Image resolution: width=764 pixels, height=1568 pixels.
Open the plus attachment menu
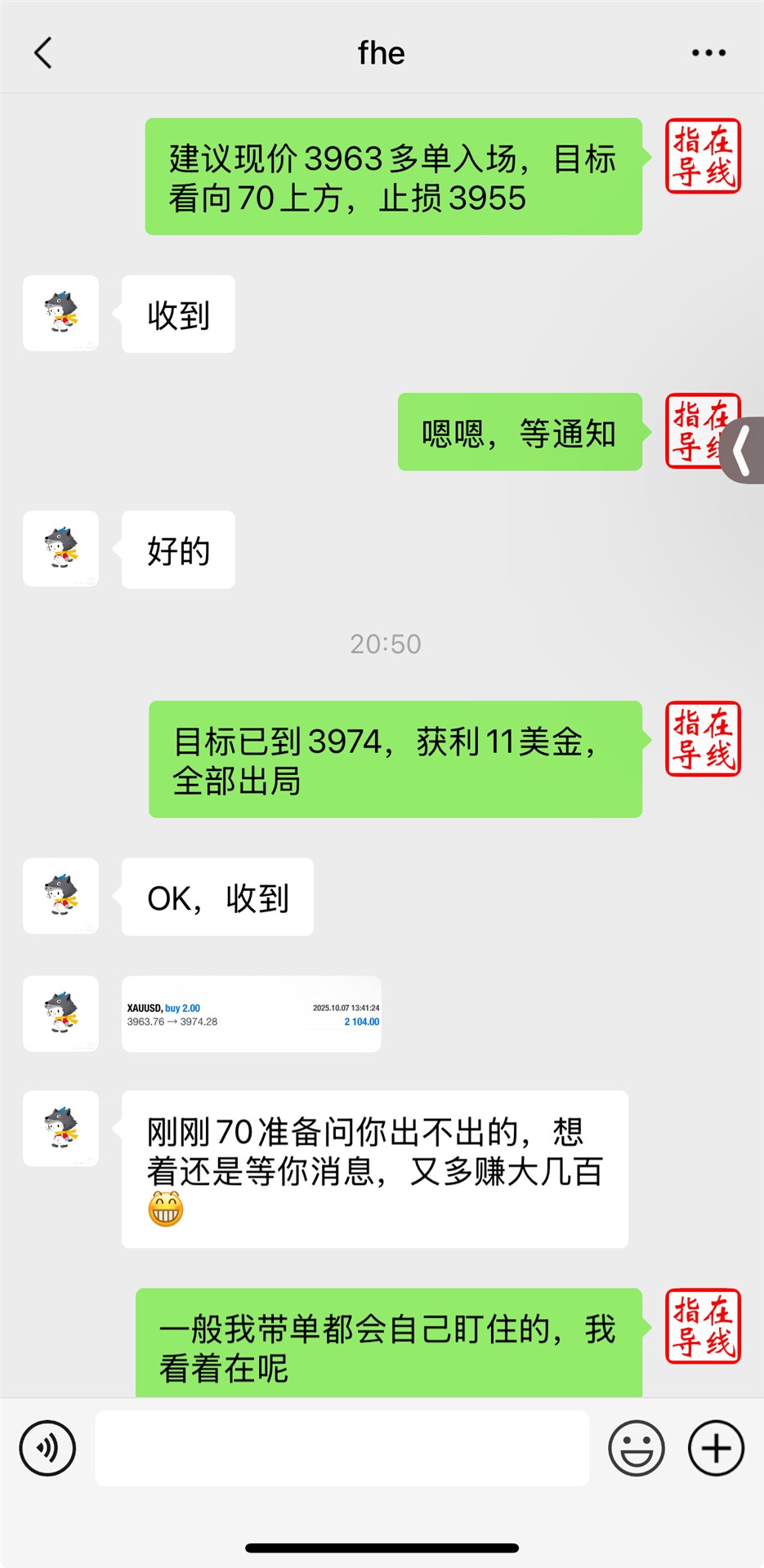tap(716, 1449)
